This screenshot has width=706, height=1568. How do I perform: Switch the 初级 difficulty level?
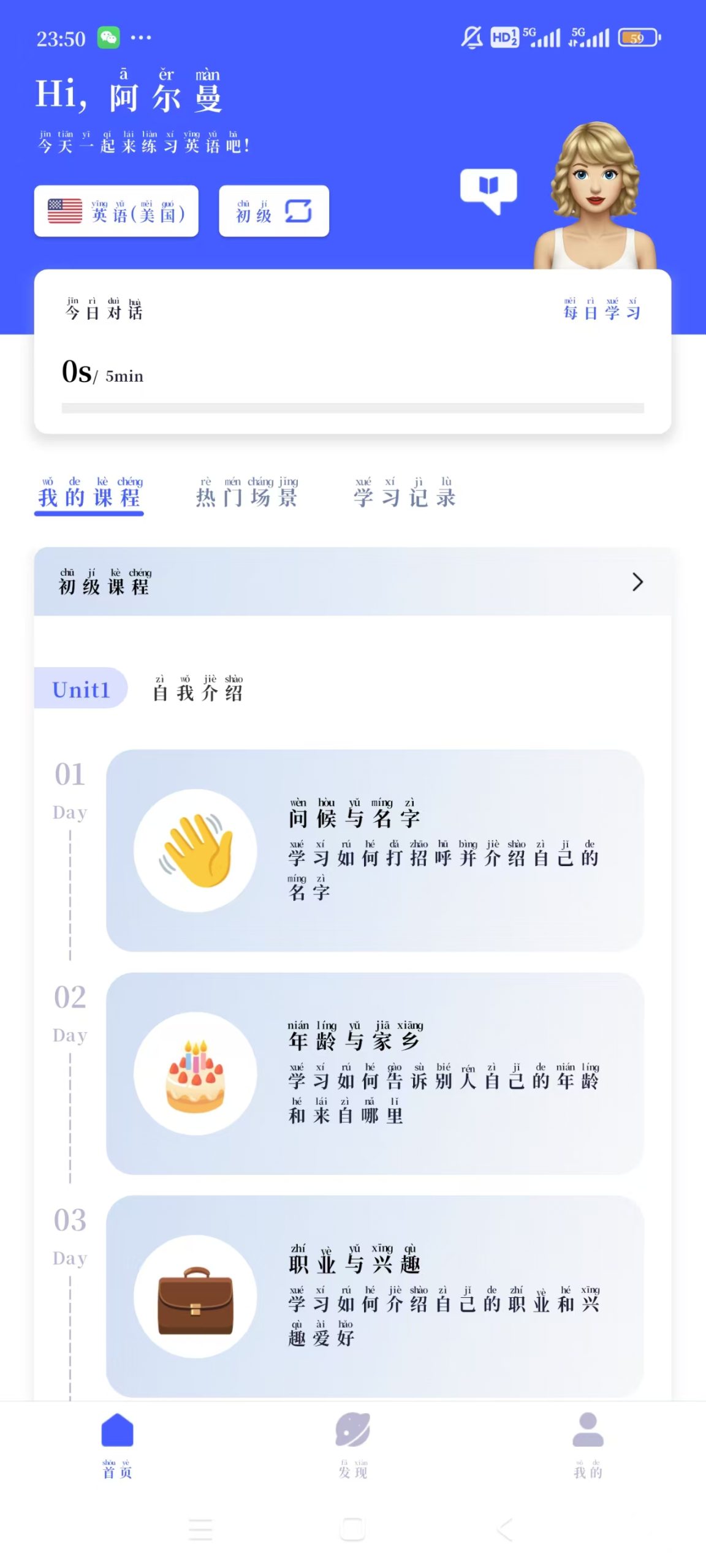(274, 211)
